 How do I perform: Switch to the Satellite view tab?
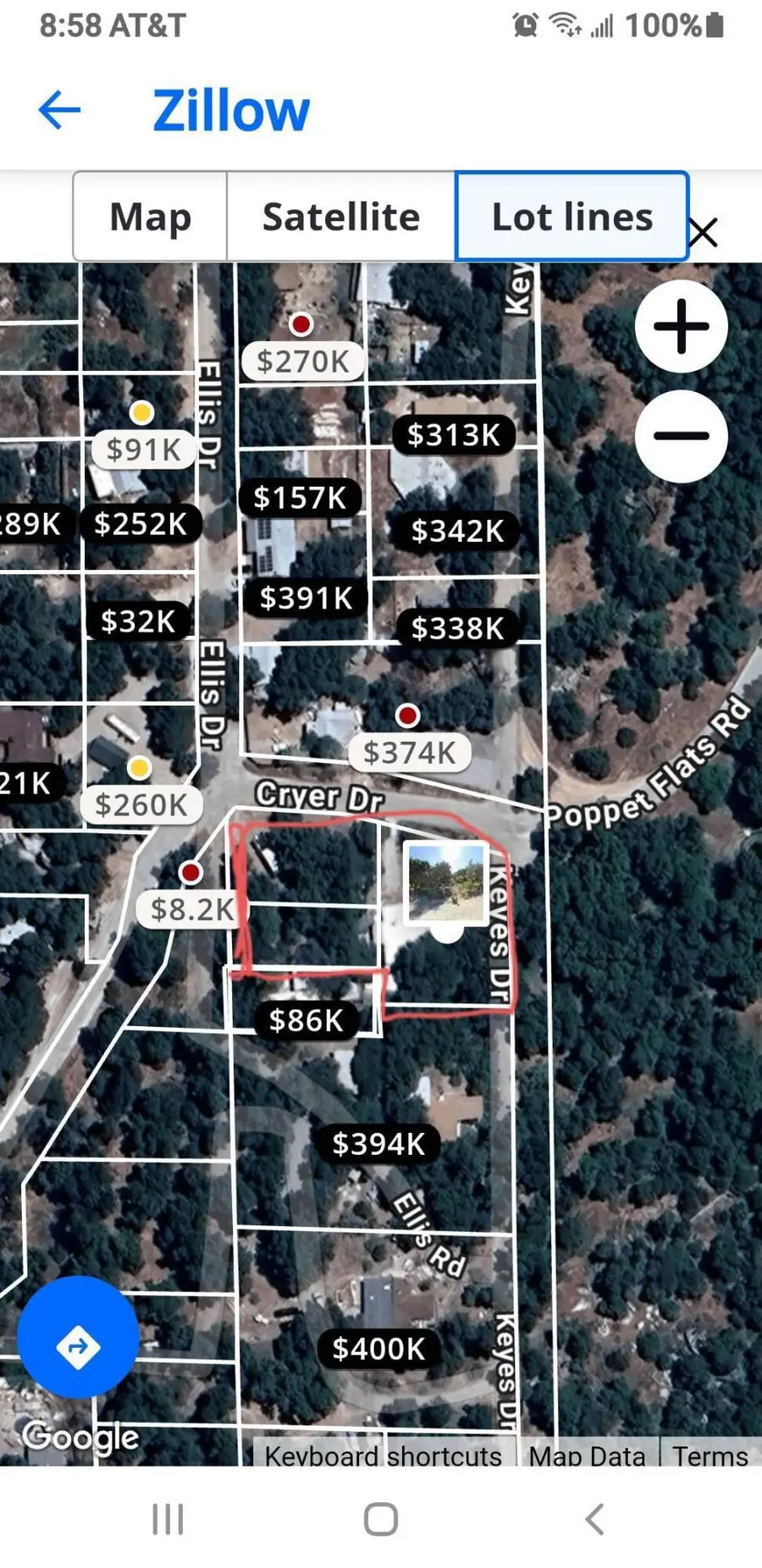(x=340, y=217)
